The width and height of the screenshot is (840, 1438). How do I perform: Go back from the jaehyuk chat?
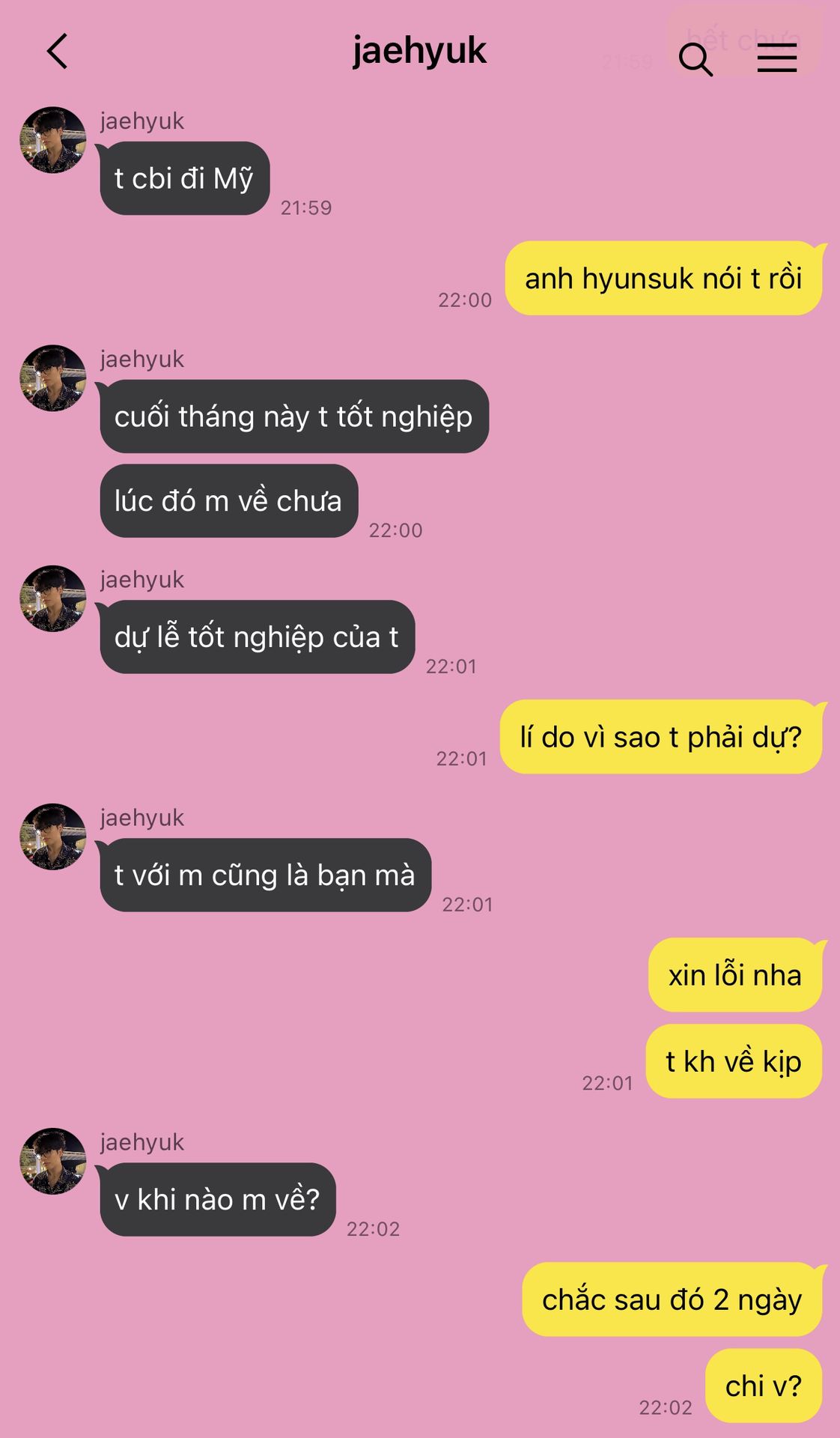pyautogui.click(x=58, y=52)
